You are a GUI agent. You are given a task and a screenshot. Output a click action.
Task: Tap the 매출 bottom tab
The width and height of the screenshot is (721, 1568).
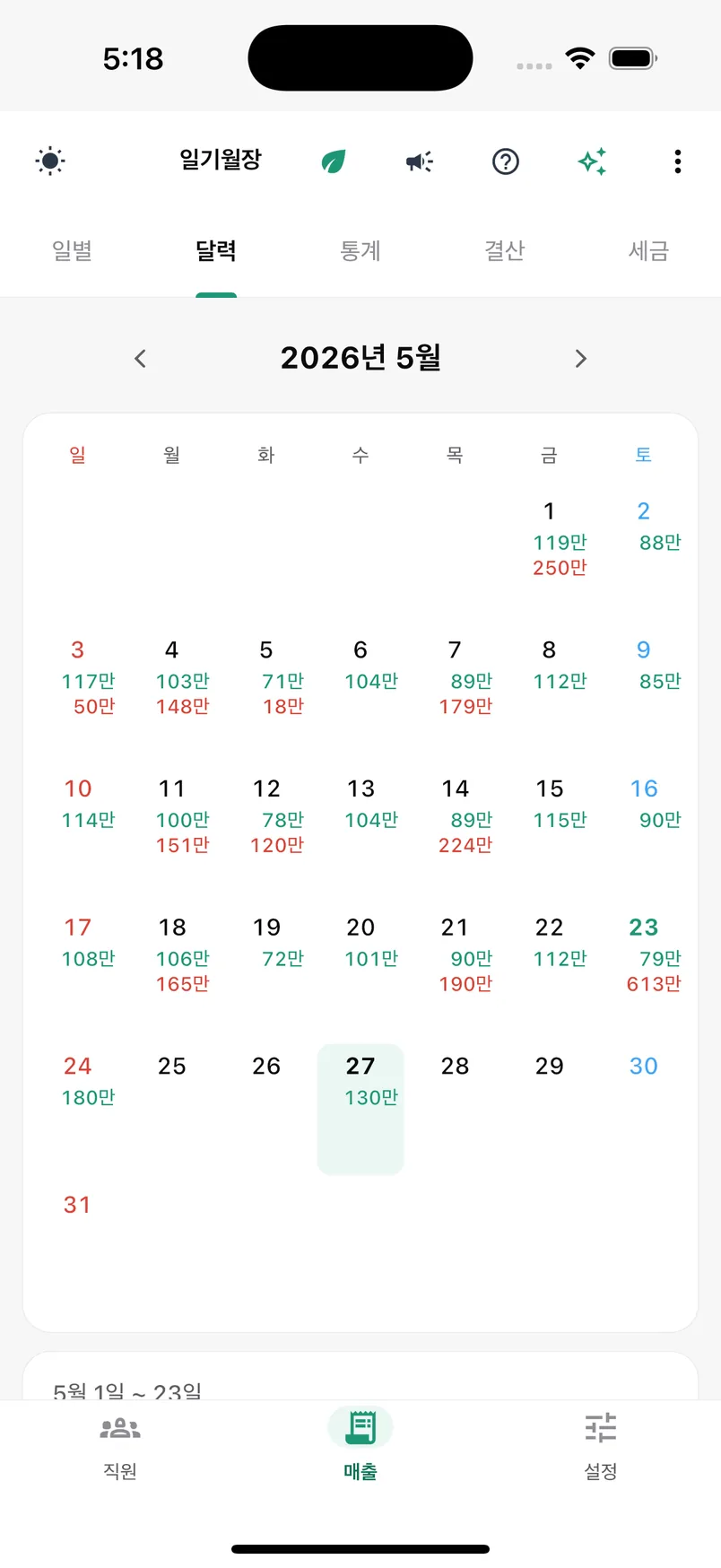tap(360, 1447)
